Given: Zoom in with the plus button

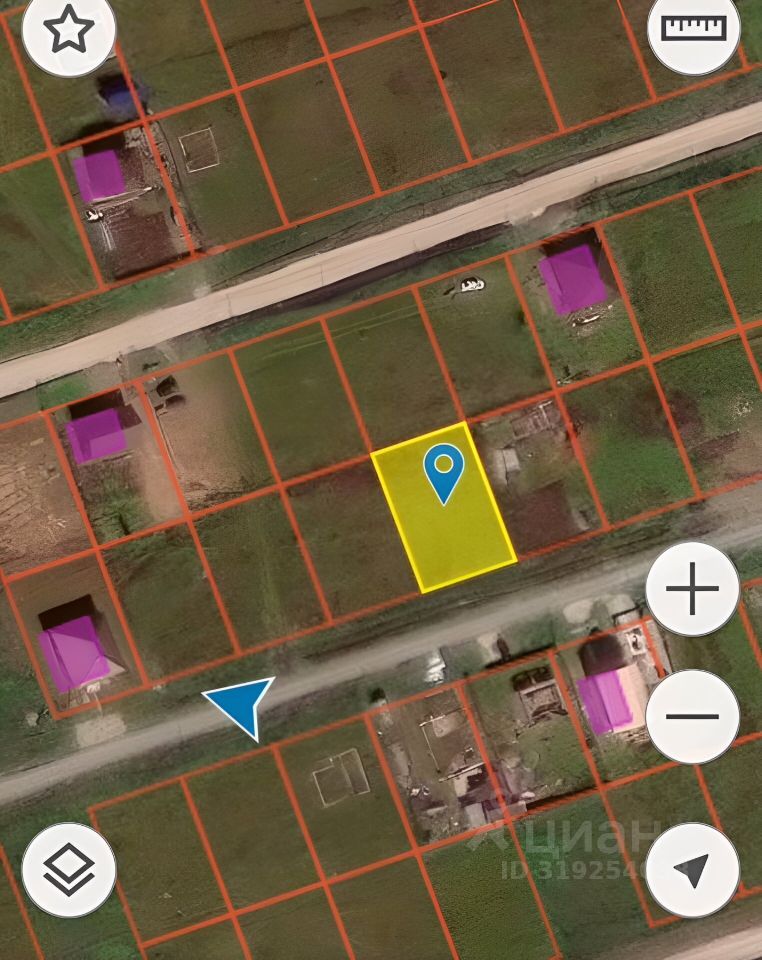Looking at the screenshot, I should [692, 589].
